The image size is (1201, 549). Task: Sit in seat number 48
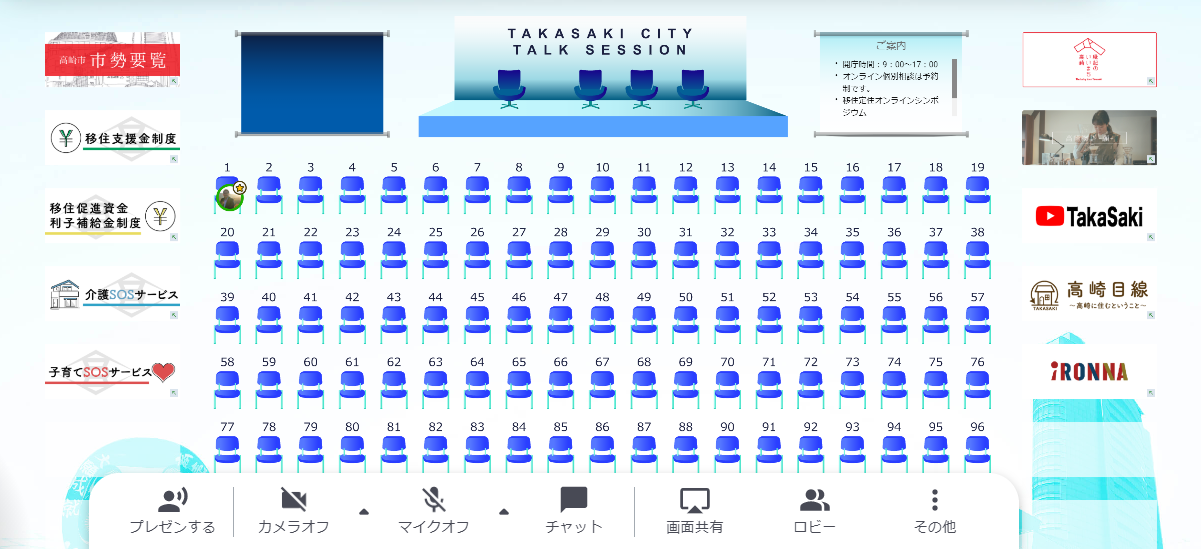[x=602, y=321]
